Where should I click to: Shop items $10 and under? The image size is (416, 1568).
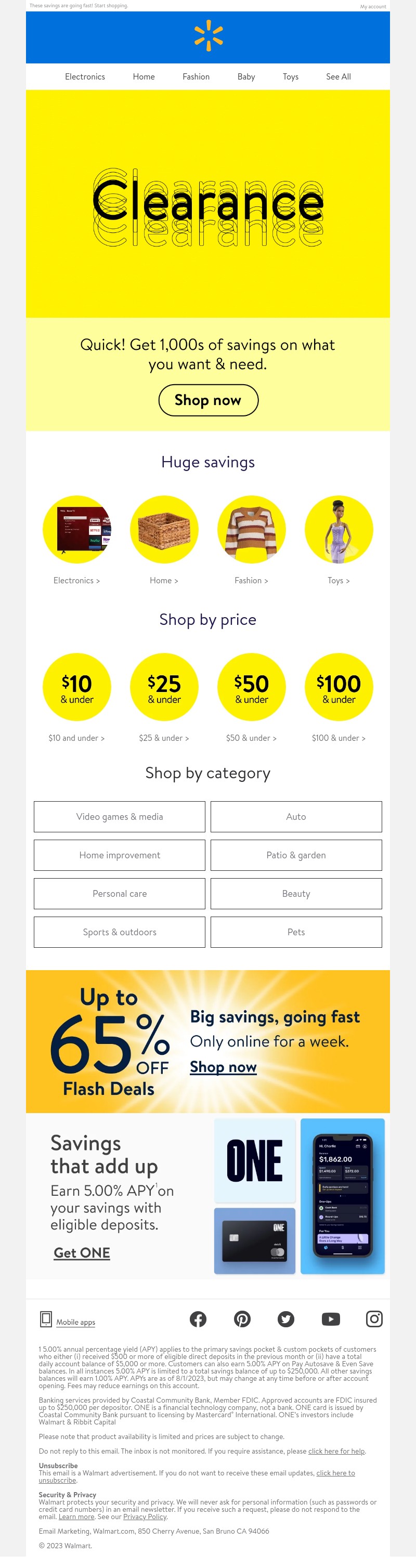coord(77,687)
